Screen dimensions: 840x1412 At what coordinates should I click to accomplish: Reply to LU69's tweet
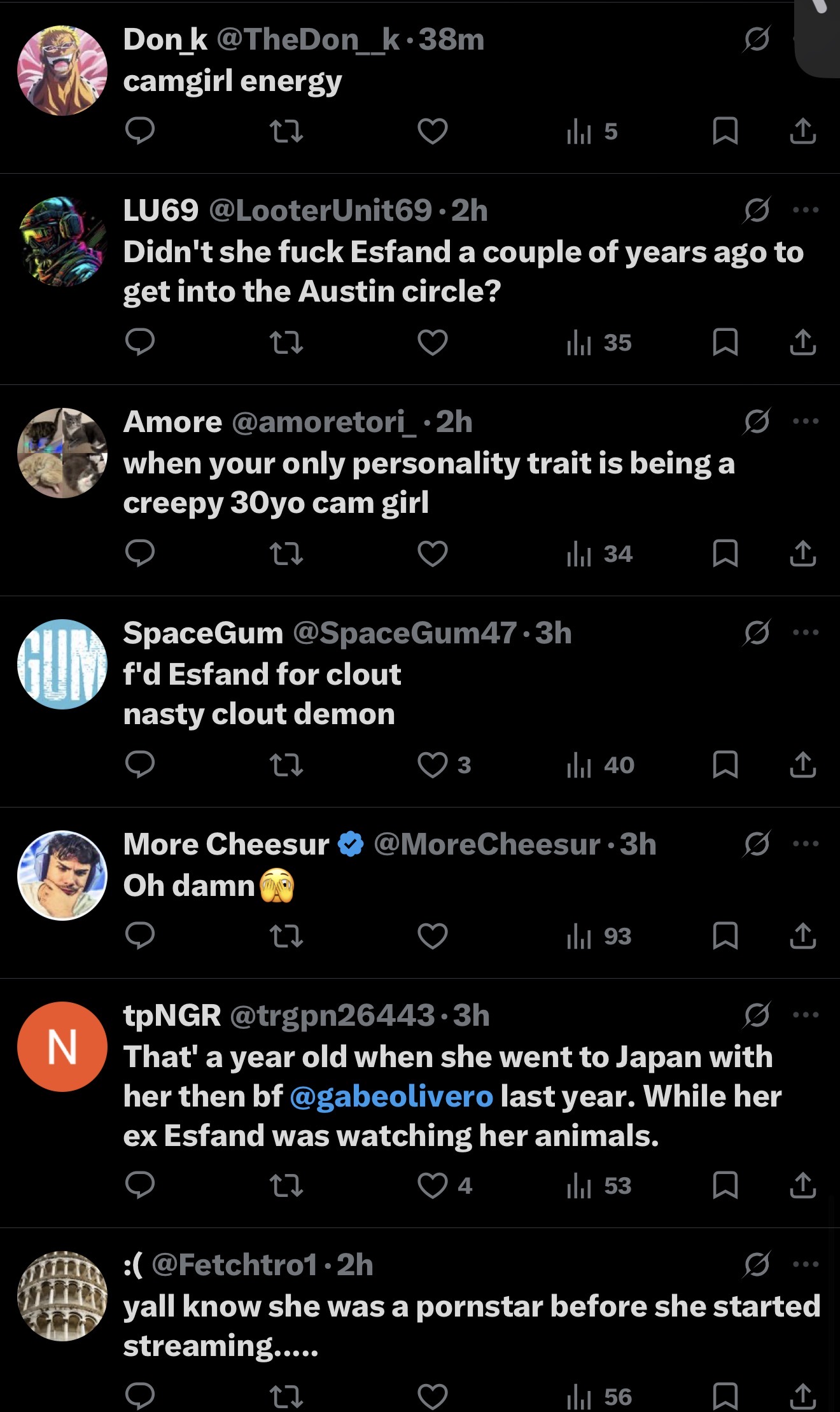click(140, 342)
